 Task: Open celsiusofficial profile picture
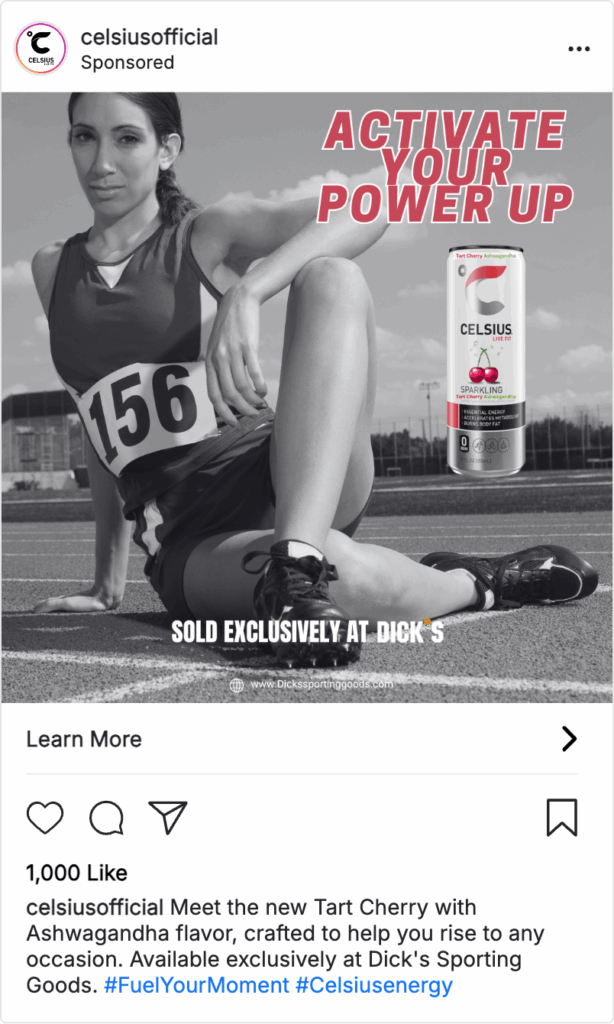41,49
